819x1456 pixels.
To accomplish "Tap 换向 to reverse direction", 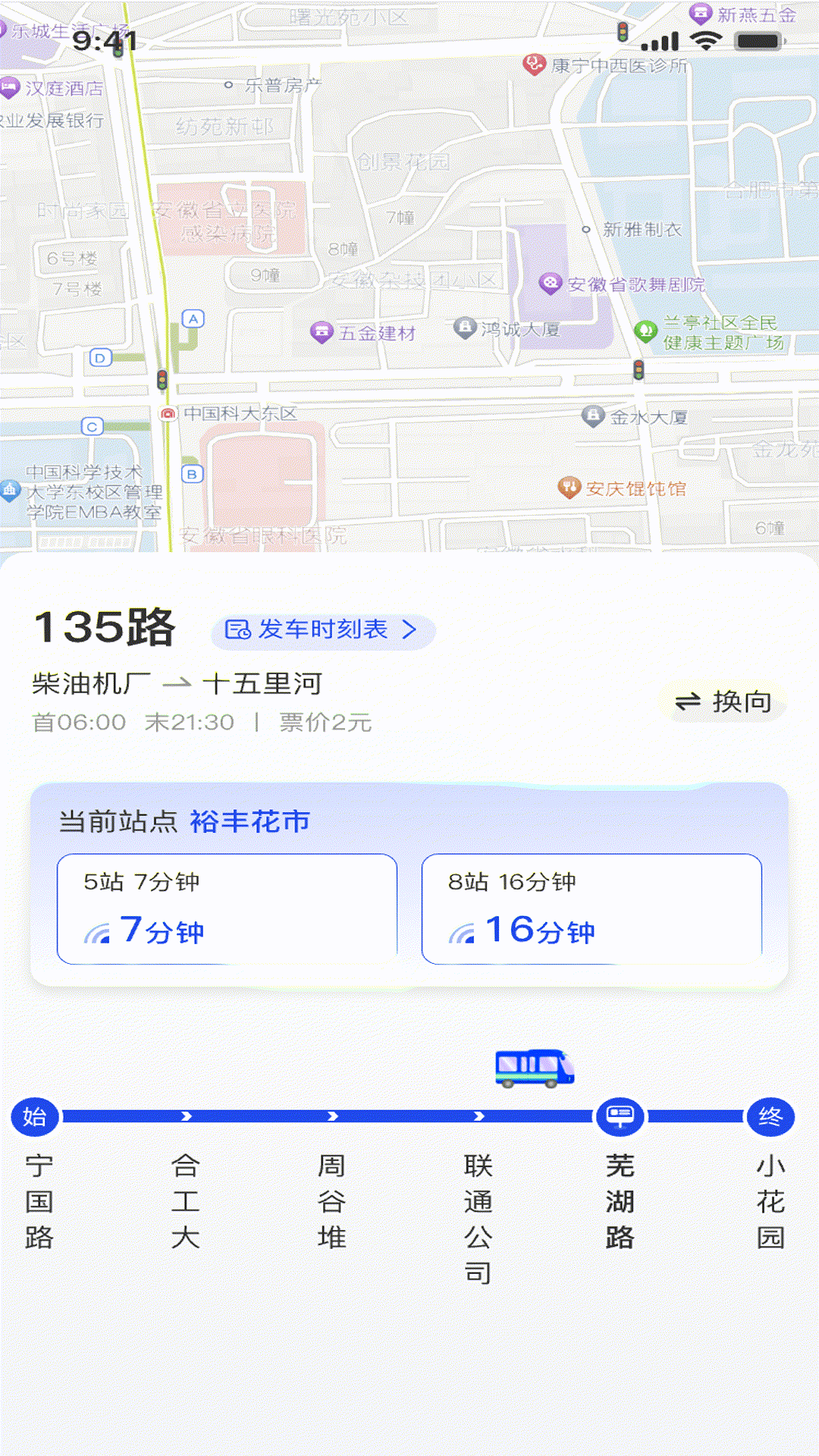I will pos(723,702).
